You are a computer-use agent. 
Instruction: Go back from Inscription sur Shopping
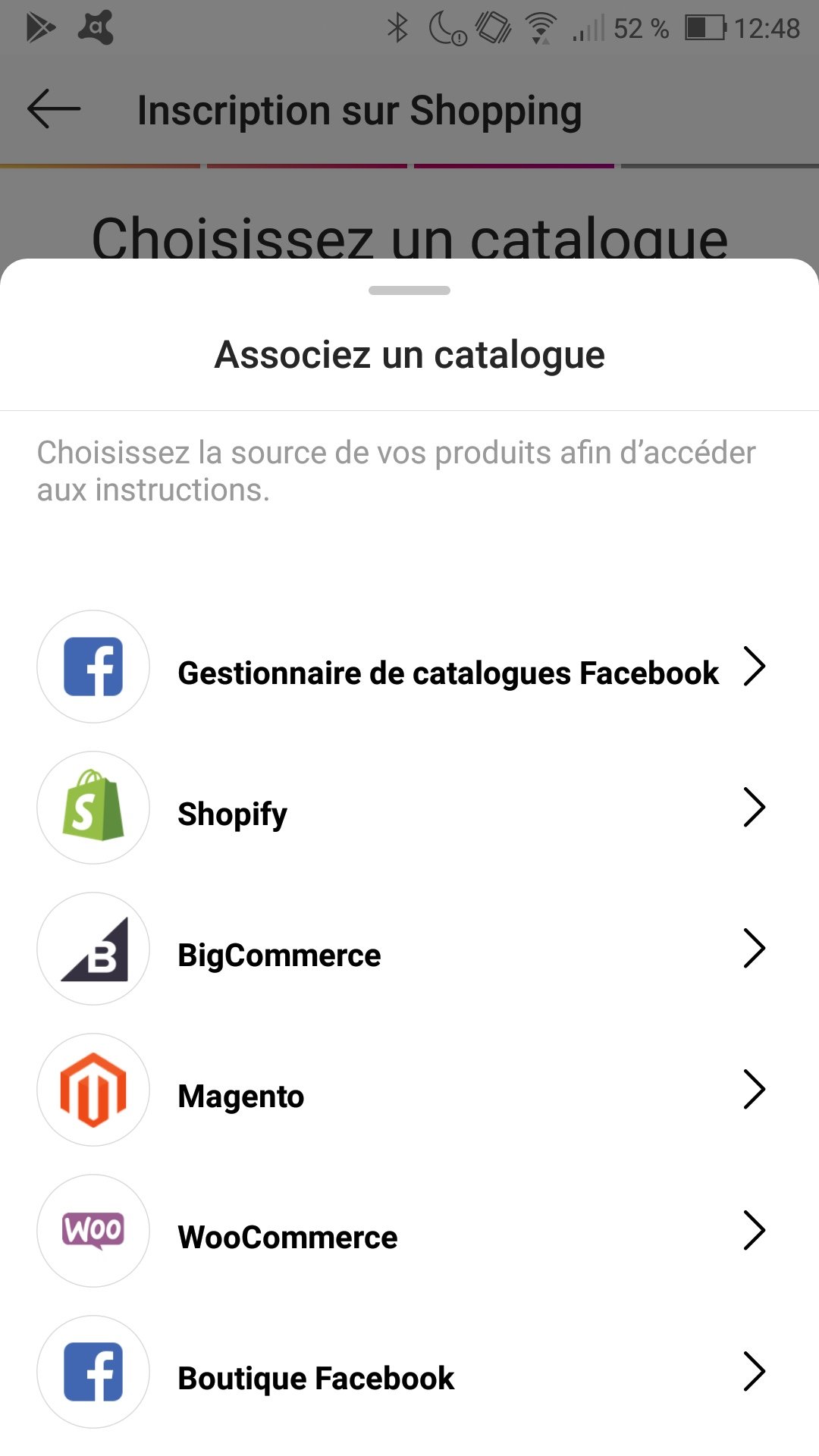(53, 110)
